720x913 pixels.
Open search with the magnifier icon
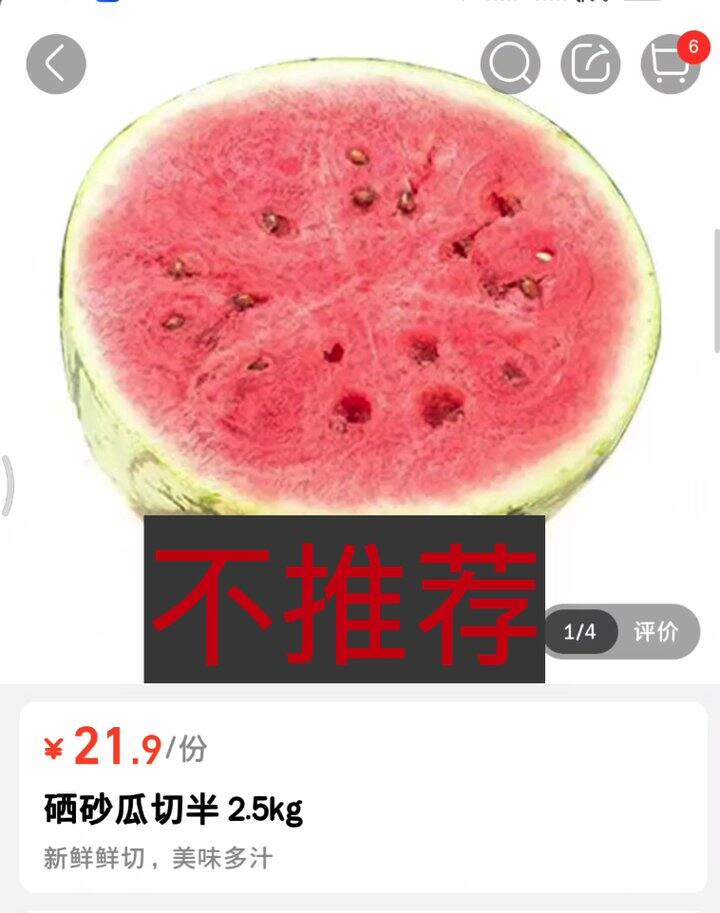tap(510, 65)
